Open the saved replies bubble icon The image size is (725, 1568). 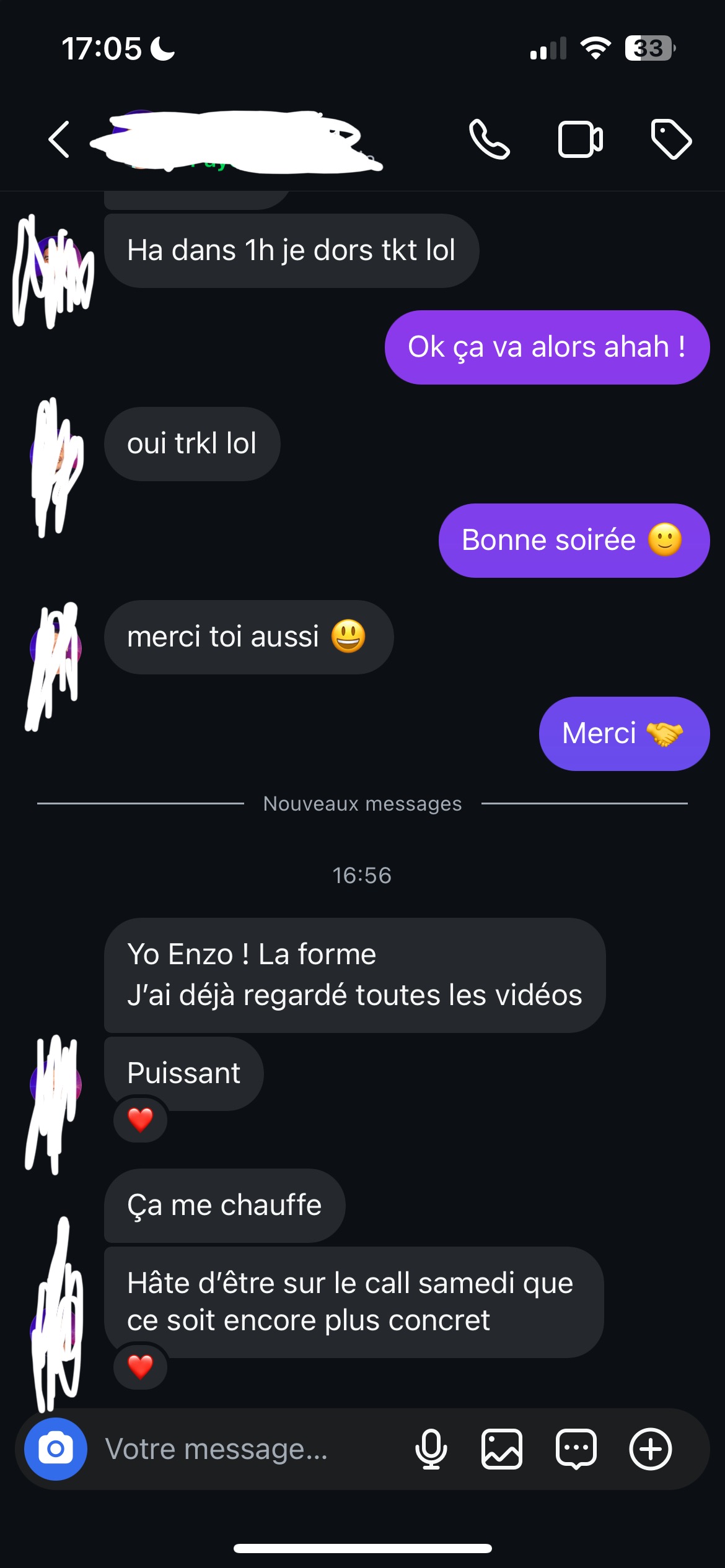(576, 1449)
